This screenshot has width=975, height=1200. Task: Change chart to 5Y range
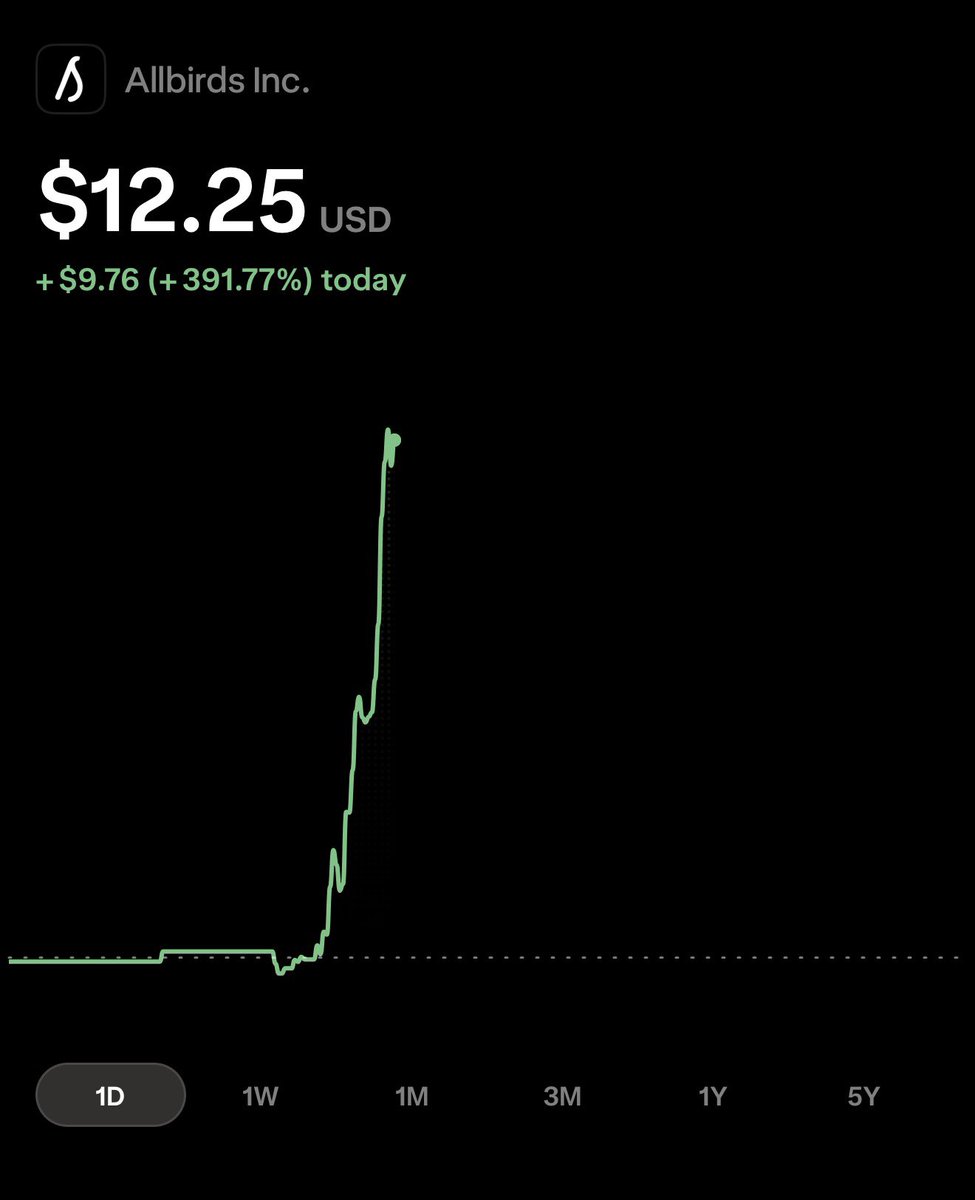[863, 1097]
